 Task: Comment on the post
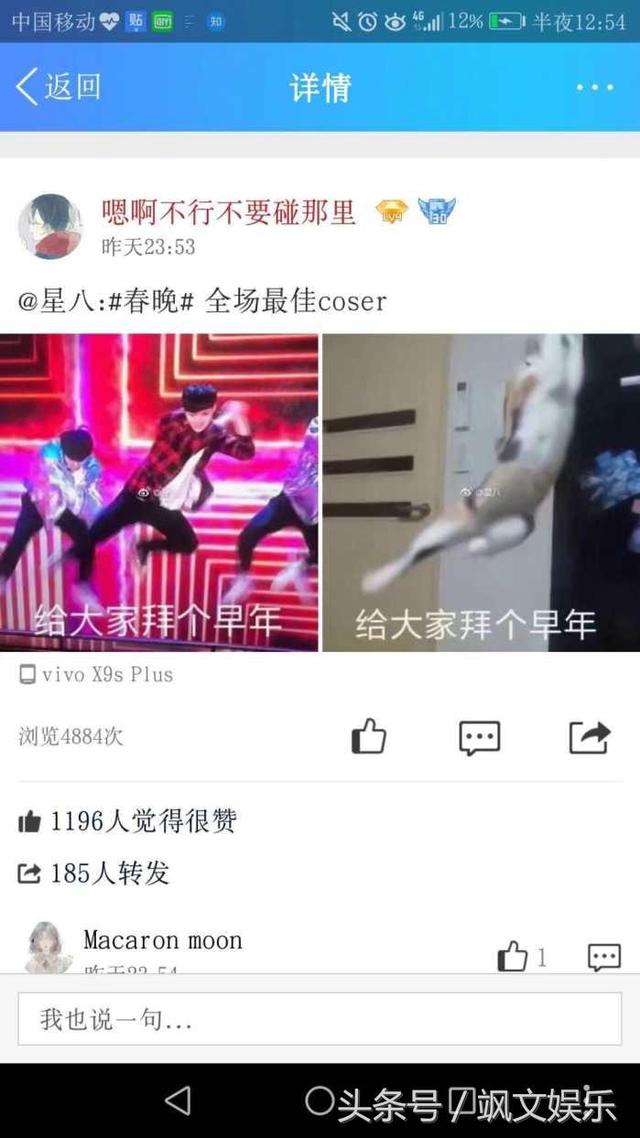(479, 737)
